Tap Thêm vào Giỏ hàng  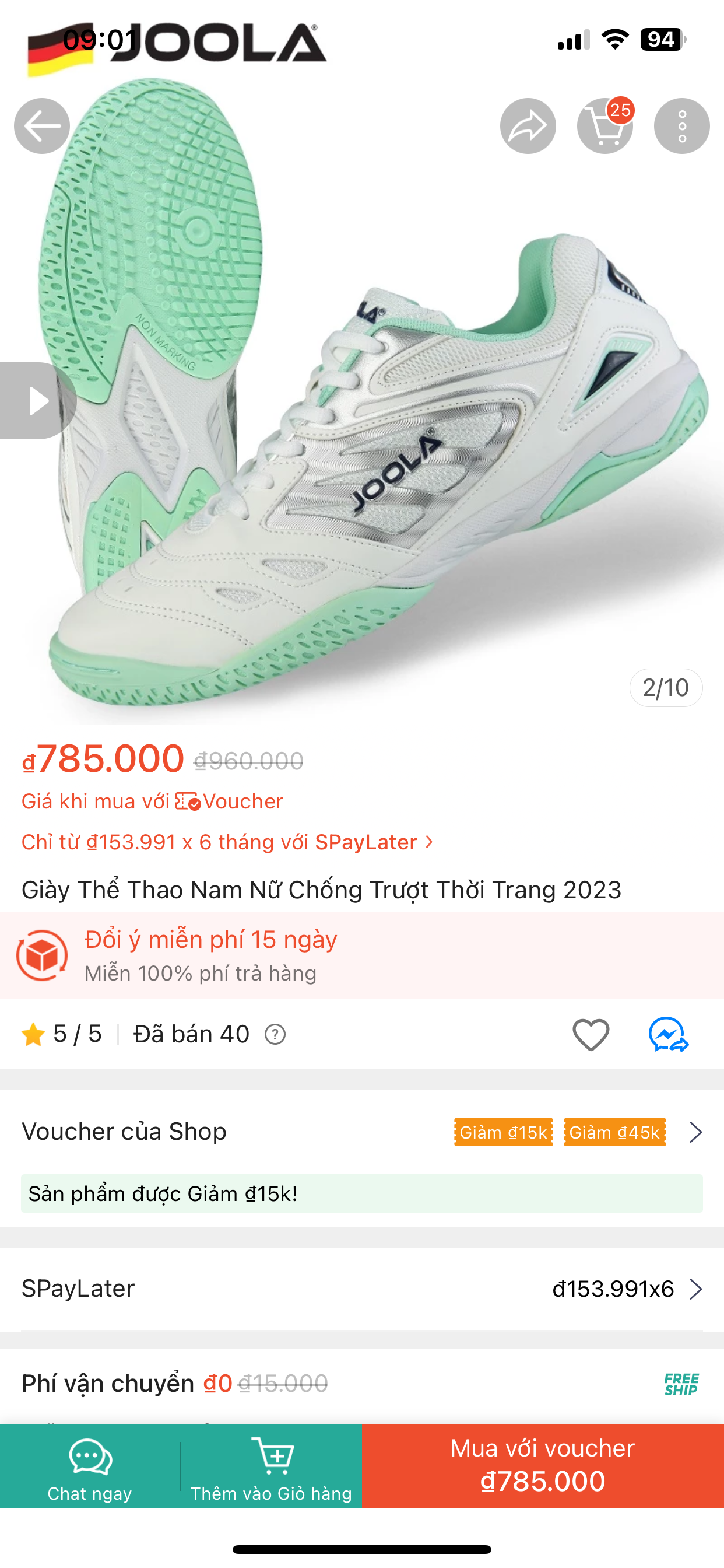[271, 1466]
